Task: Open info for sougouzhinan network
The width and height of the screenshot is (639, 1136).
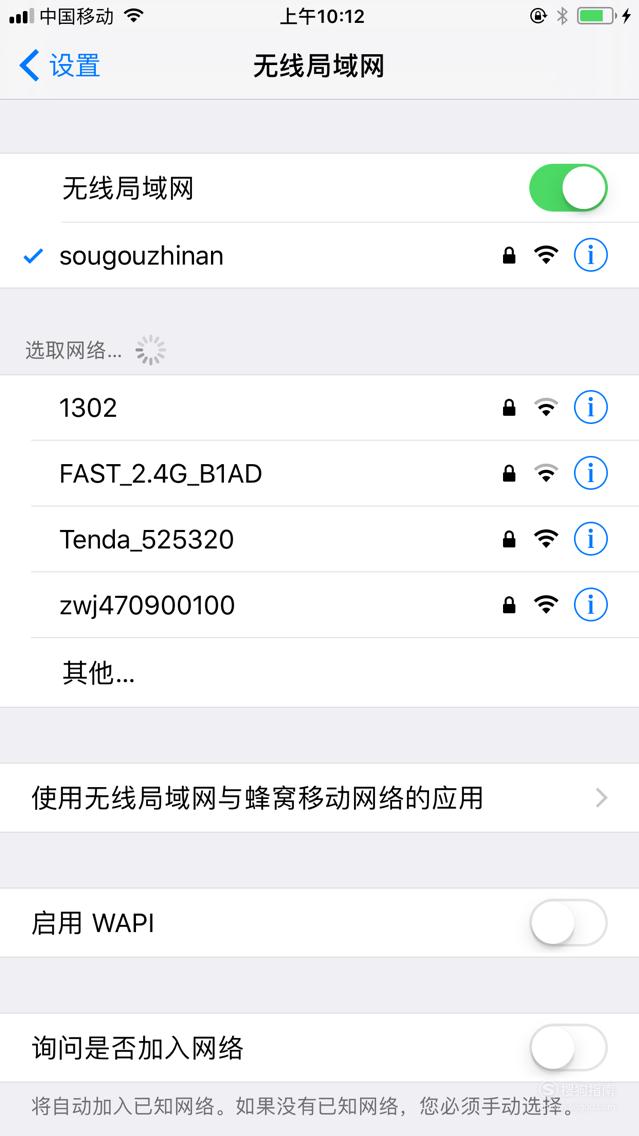Action: click(x=590, y=256)
